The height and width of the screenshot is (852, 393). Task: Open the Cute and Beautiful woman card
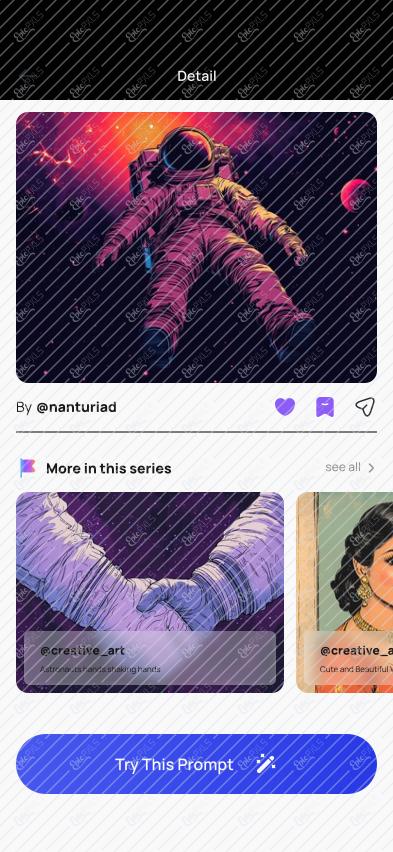click(345, 592)
